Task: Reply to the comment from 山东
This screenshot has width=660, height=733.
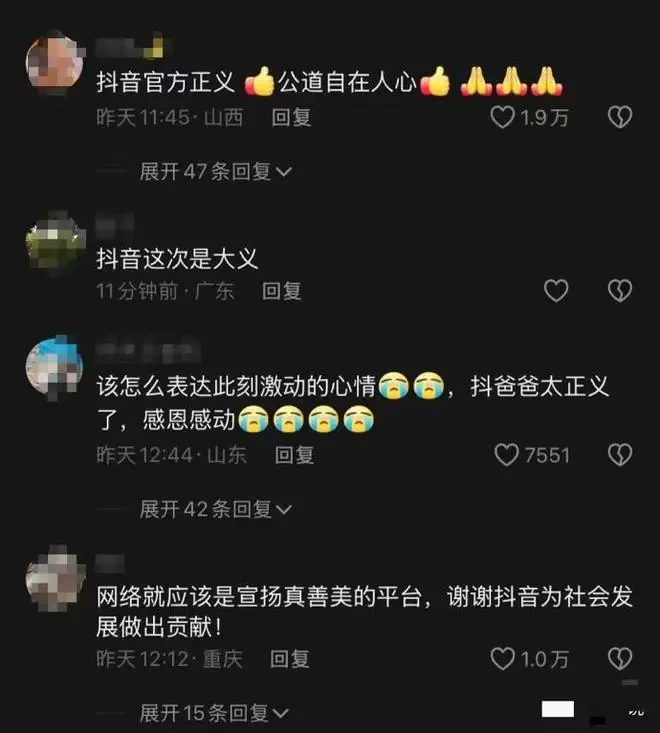Action: (x=295, y=455)
